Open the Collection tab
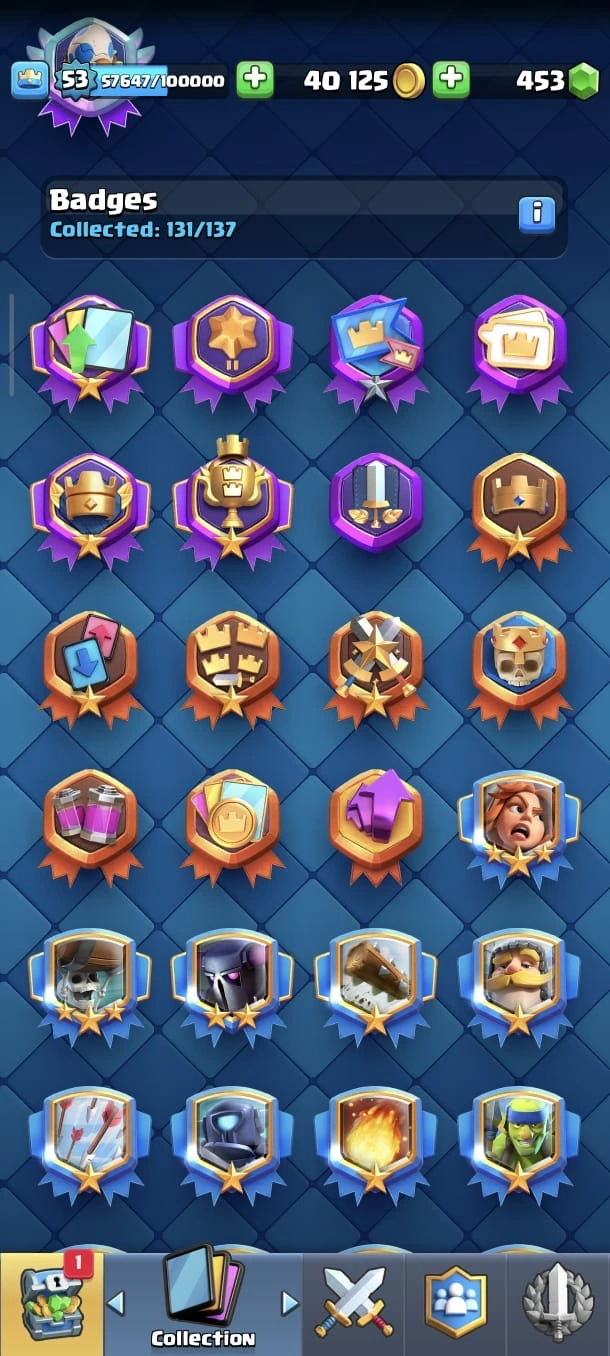 (x=203, y=1302)
